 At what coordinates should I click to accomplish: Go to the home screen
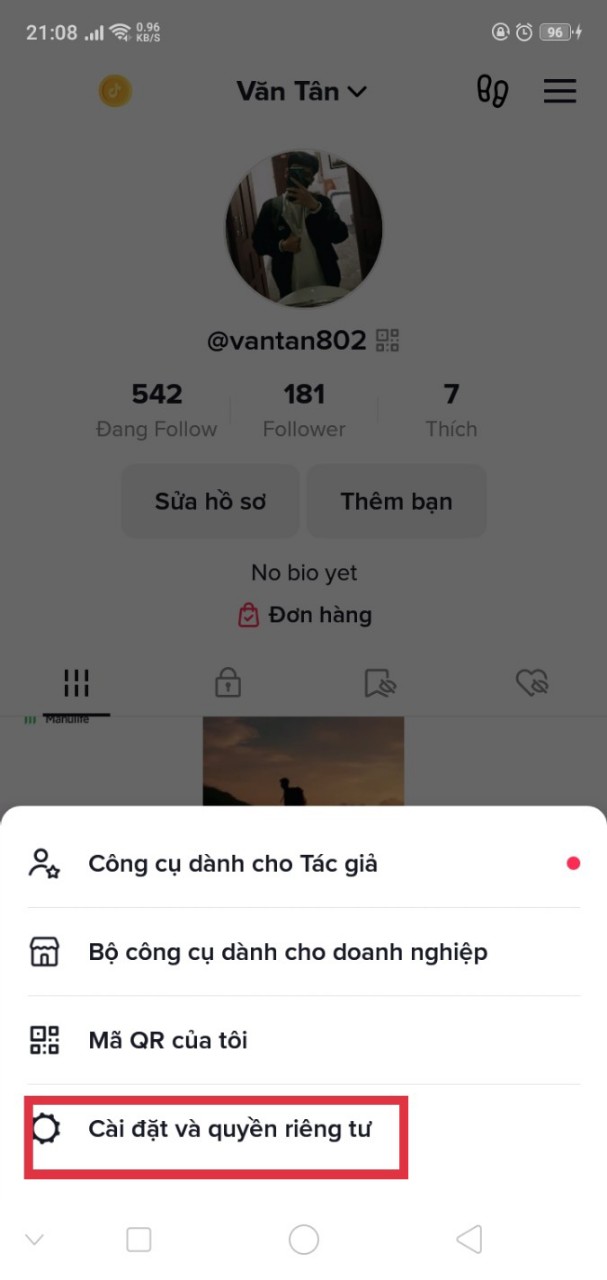(303, 1240)
